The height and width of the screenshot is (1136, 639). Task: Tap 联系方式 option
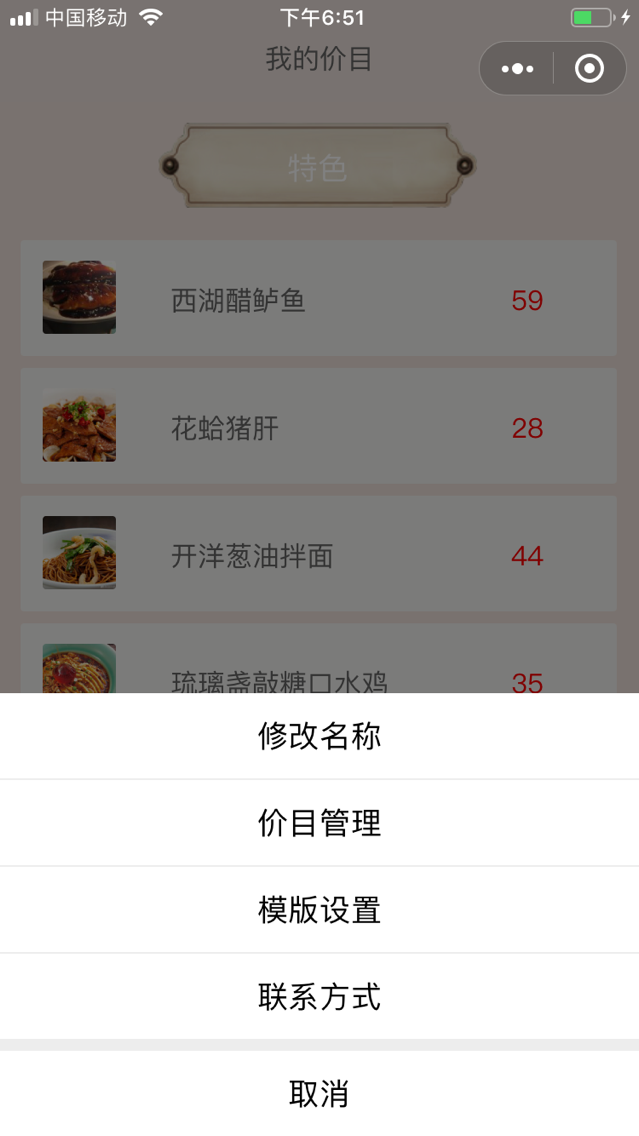click(319, 997)
